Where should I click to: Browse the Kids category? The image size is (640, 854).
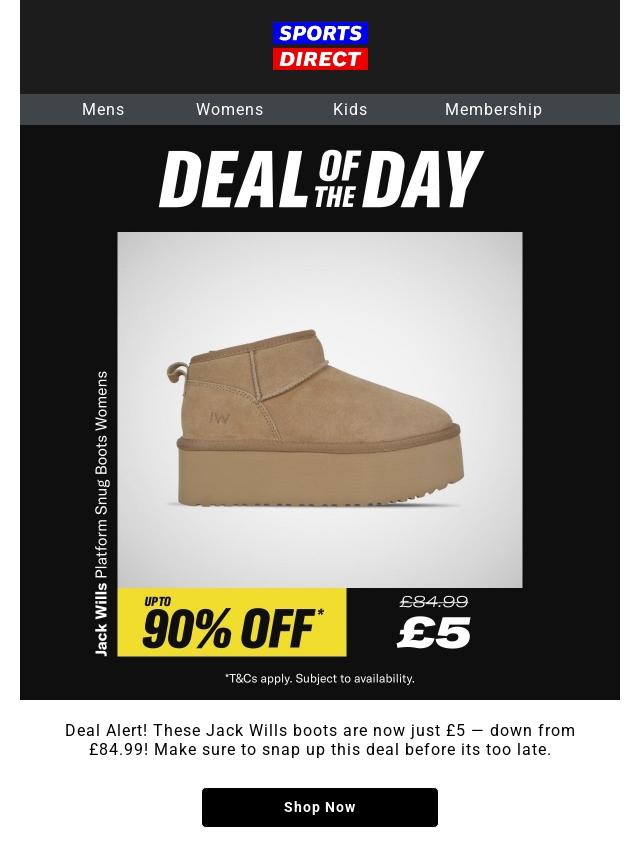[x=350, y=110]
